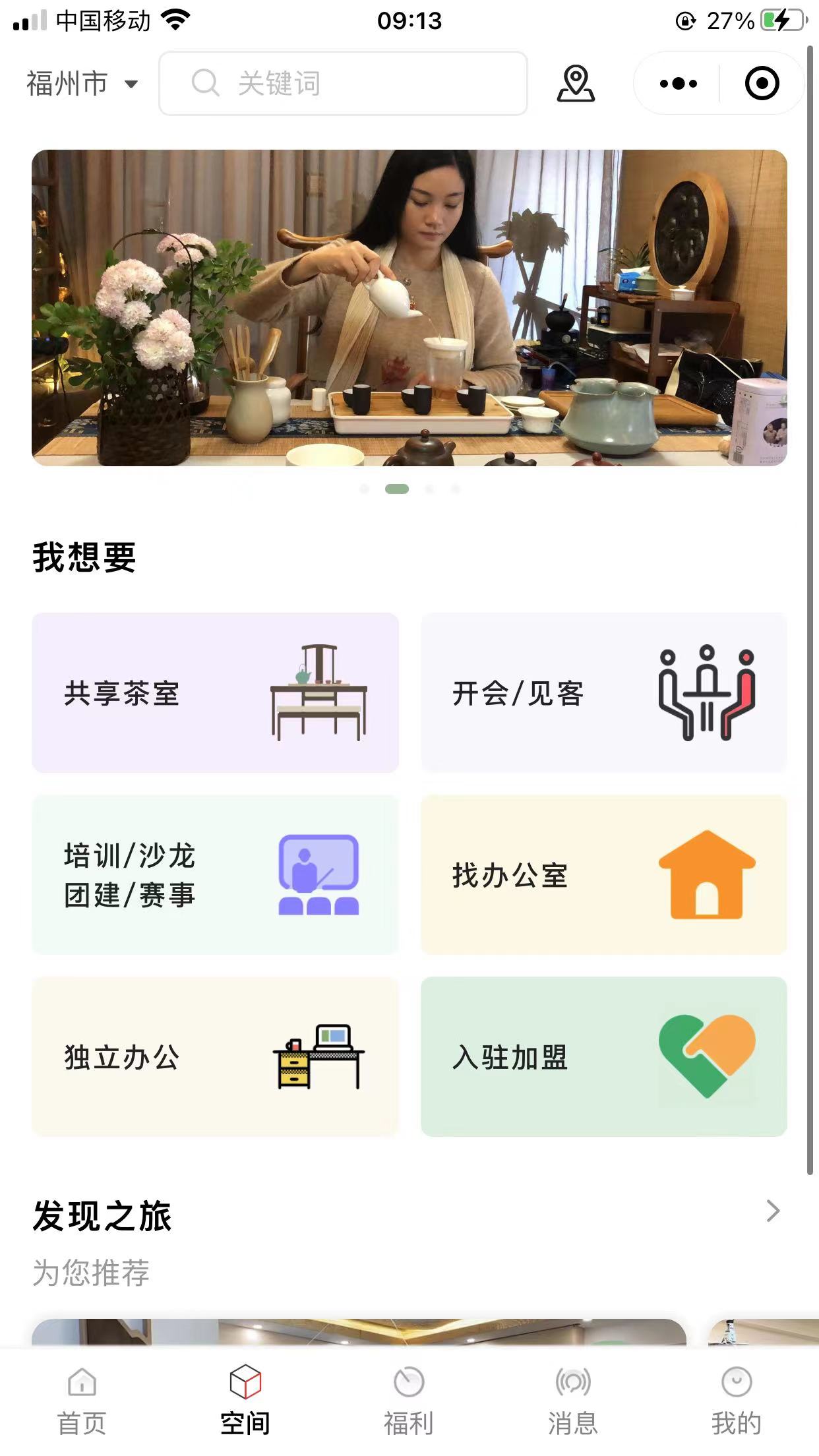819x1456 pixels.
Task: Expand 发现之旅 with the arrow
Action: coord(773,1211)
